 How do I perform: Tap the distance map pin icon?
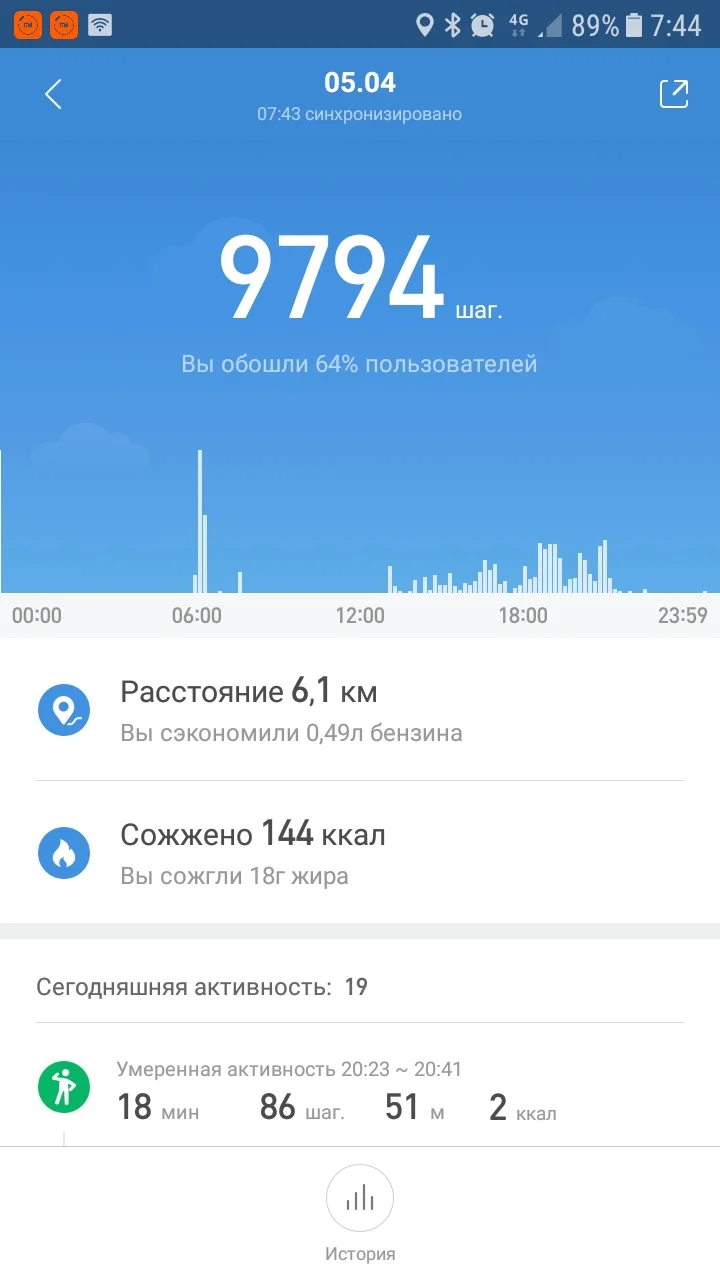coord(64,710)
